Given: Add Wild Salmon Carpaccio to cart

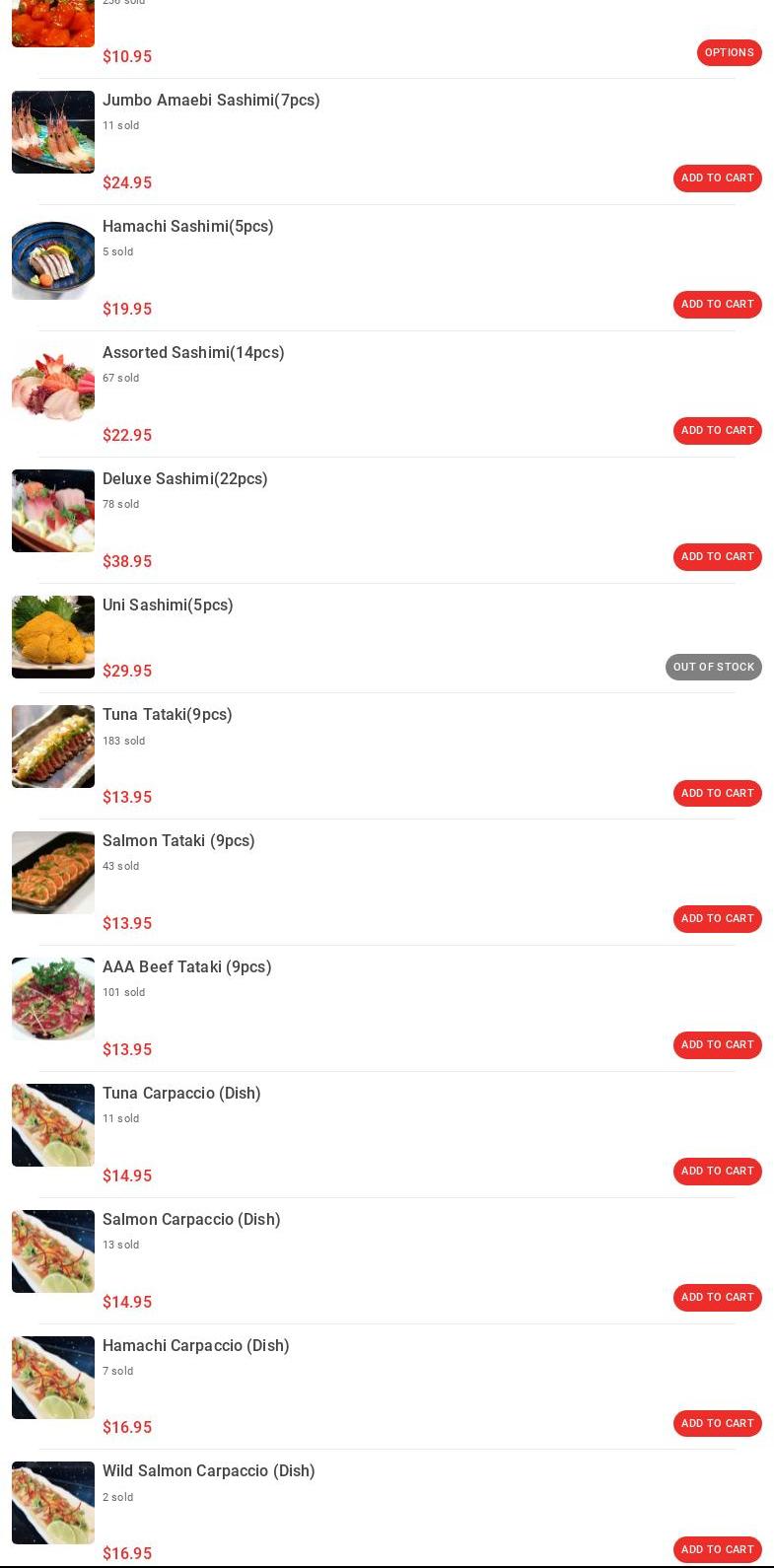Looking at the screenshot, I should pos(717,1549).
